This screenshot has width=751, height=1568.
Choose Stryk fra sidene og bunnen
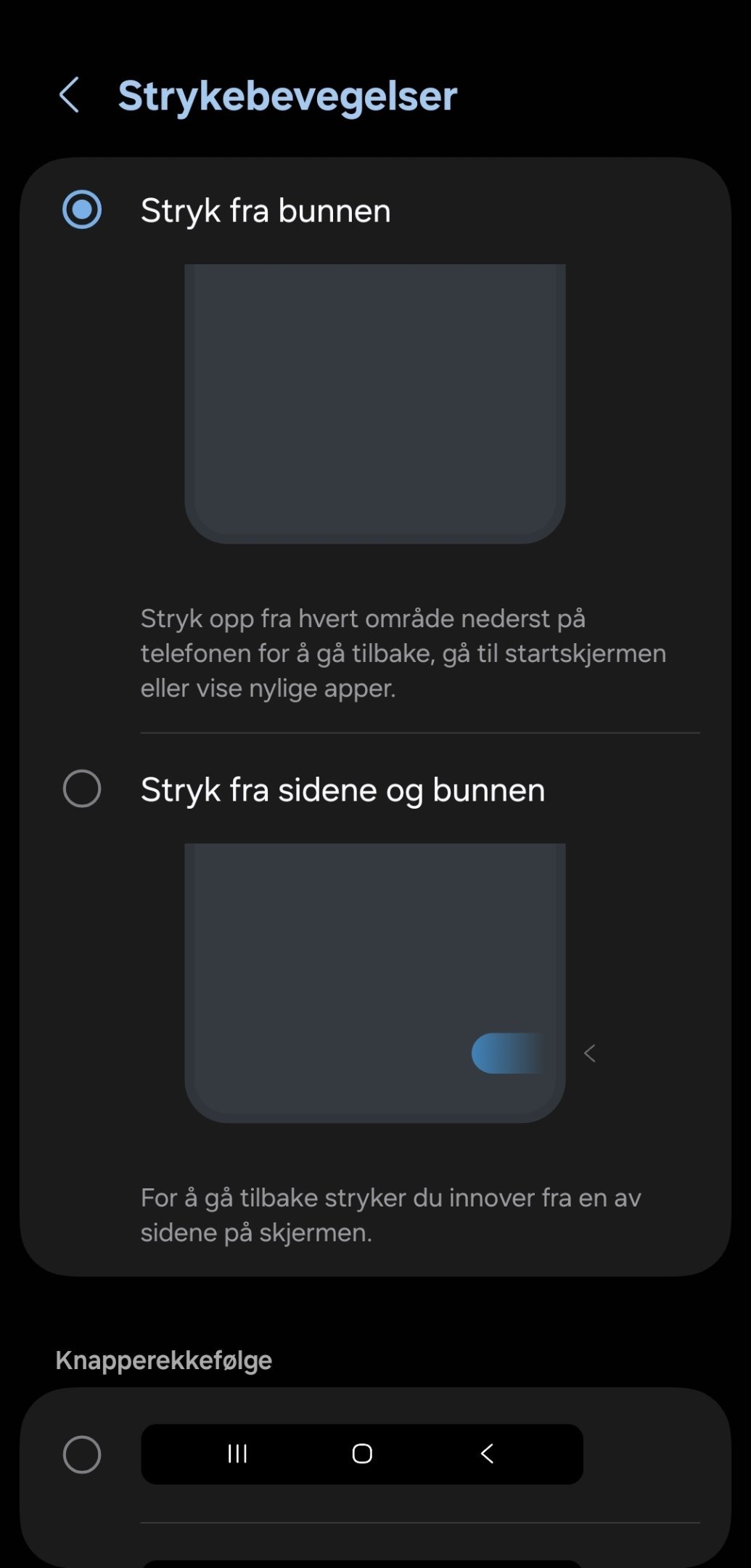click(82, 788)
